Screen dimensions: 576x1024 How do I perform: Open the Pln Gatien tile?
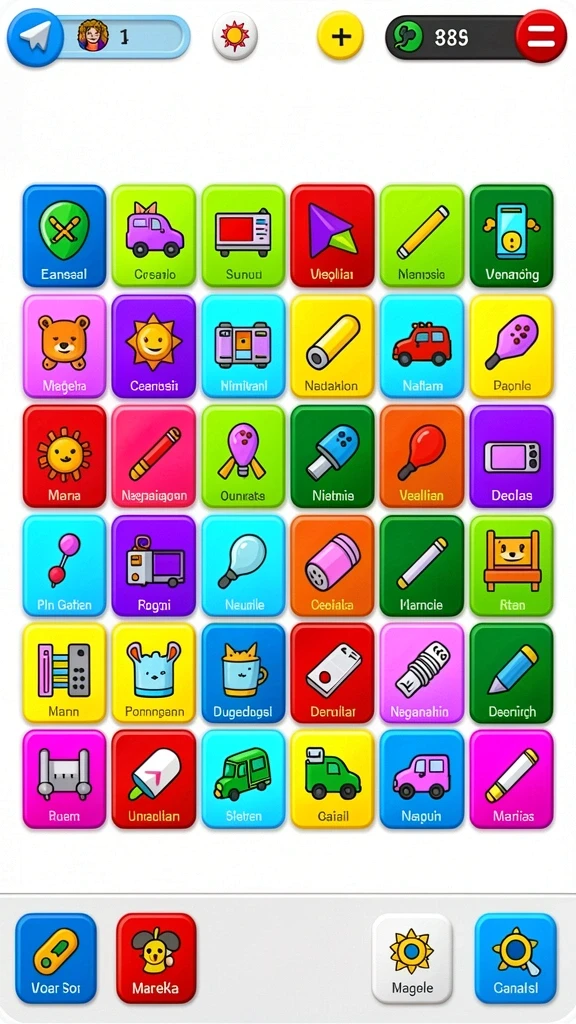coord(64,566)
